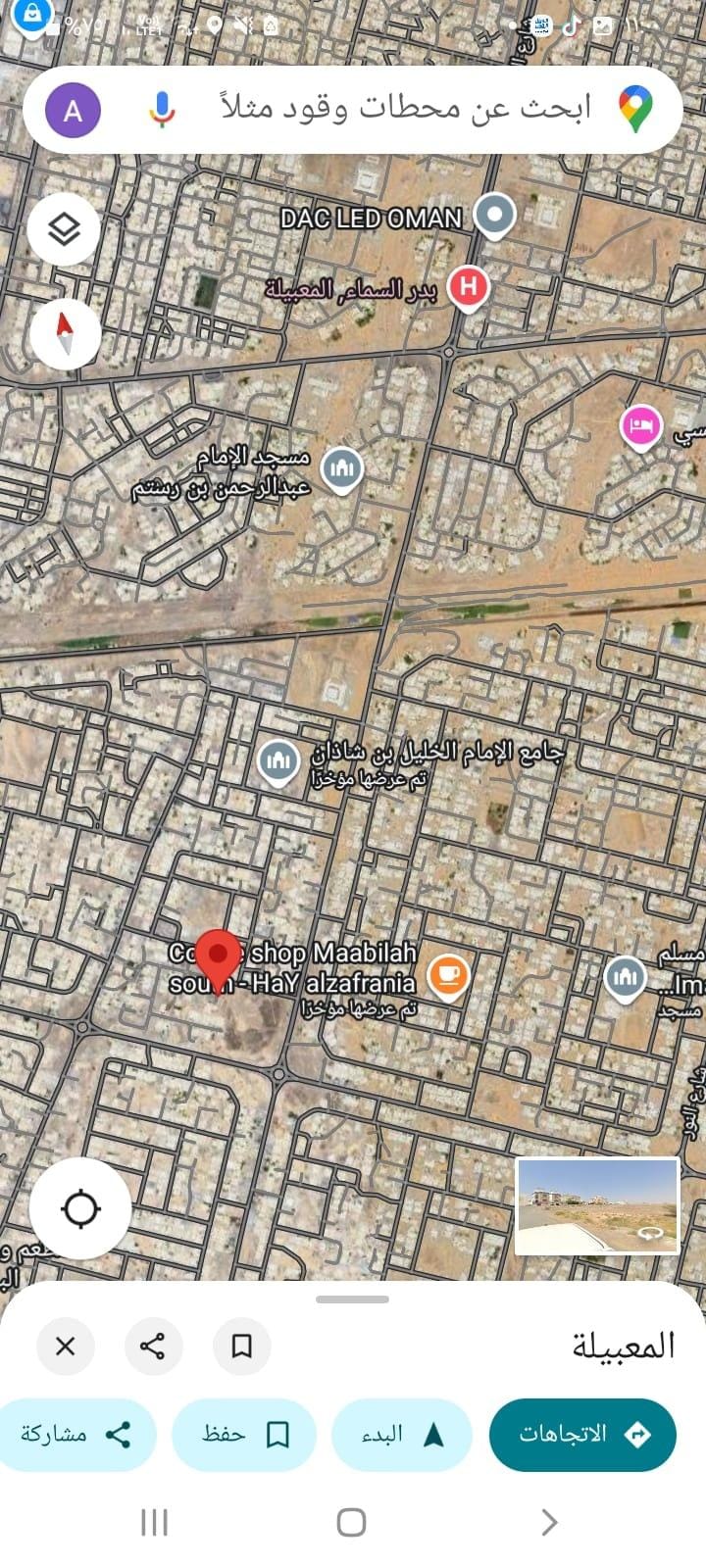Tap حفظ to save this place
The image size is (706, 1568).
click(x=243, y=1435)
